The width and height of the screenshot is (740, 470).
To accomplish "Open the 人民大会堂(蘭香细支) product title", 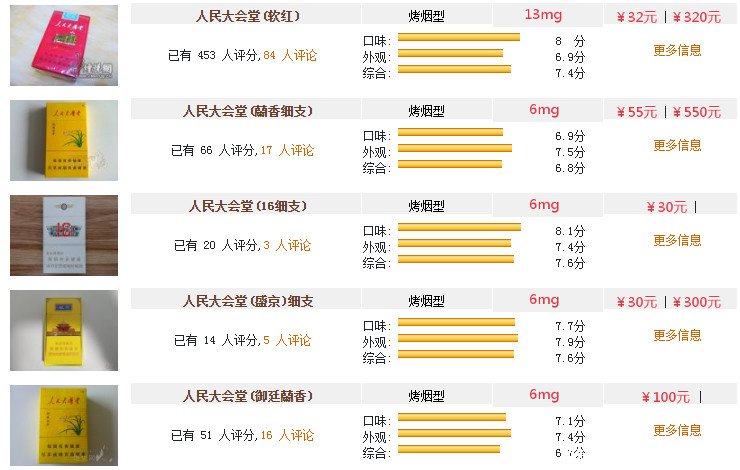I will point(248,111).
